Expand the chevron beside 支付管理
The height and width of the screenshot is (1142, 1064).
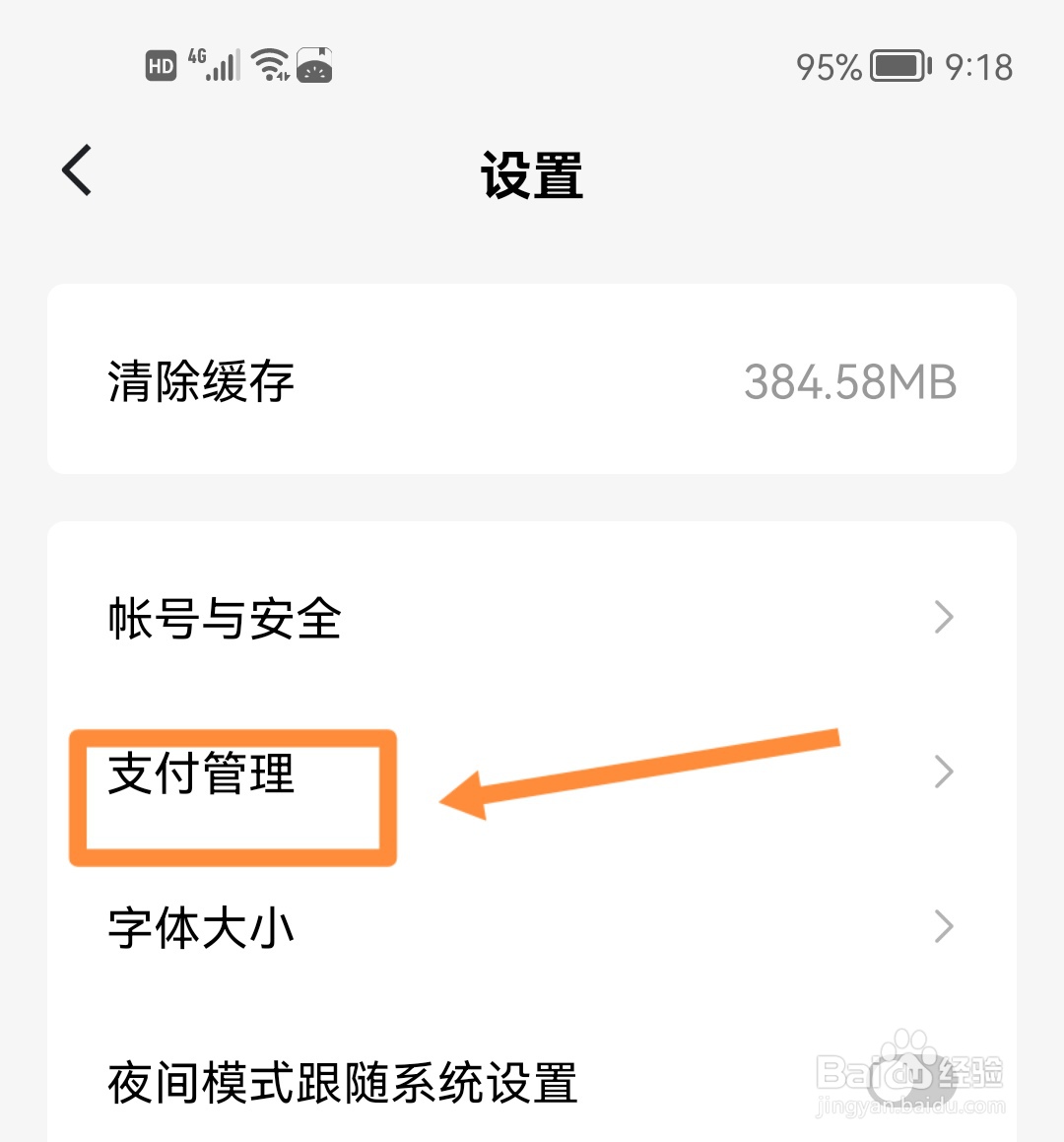tap(944, 773)
